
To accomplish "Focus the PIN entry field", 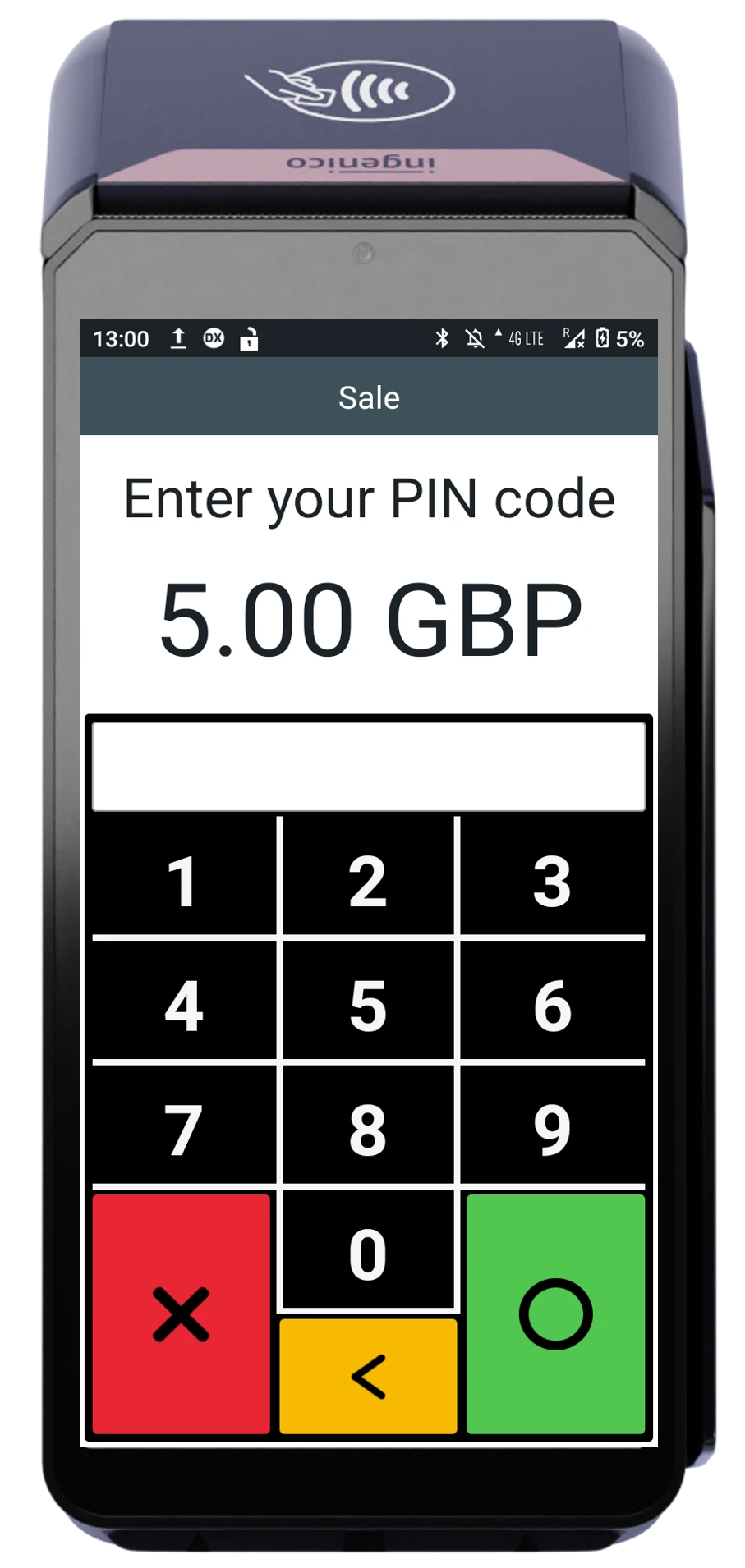I will pyautogui.click(x=368, y=766).
